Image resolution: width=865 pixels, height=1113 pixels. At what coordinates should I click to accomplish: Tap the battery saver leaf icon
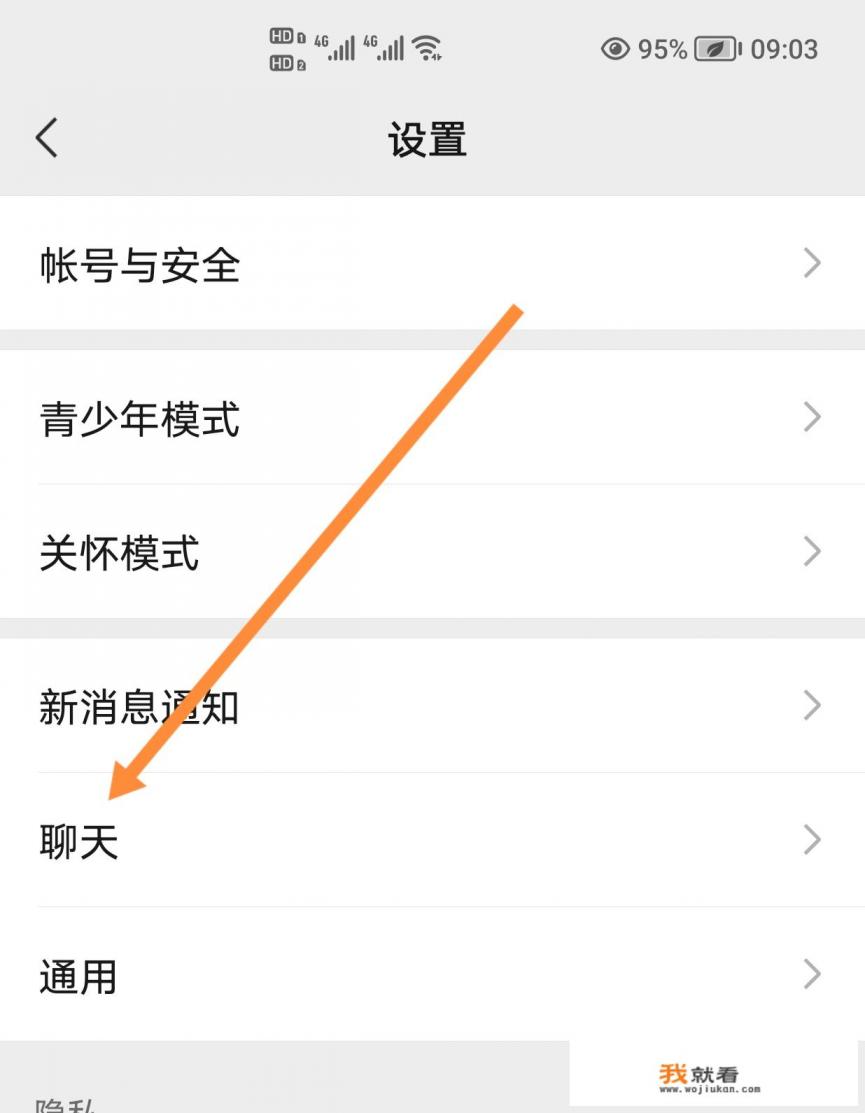[x=712, y=46]
